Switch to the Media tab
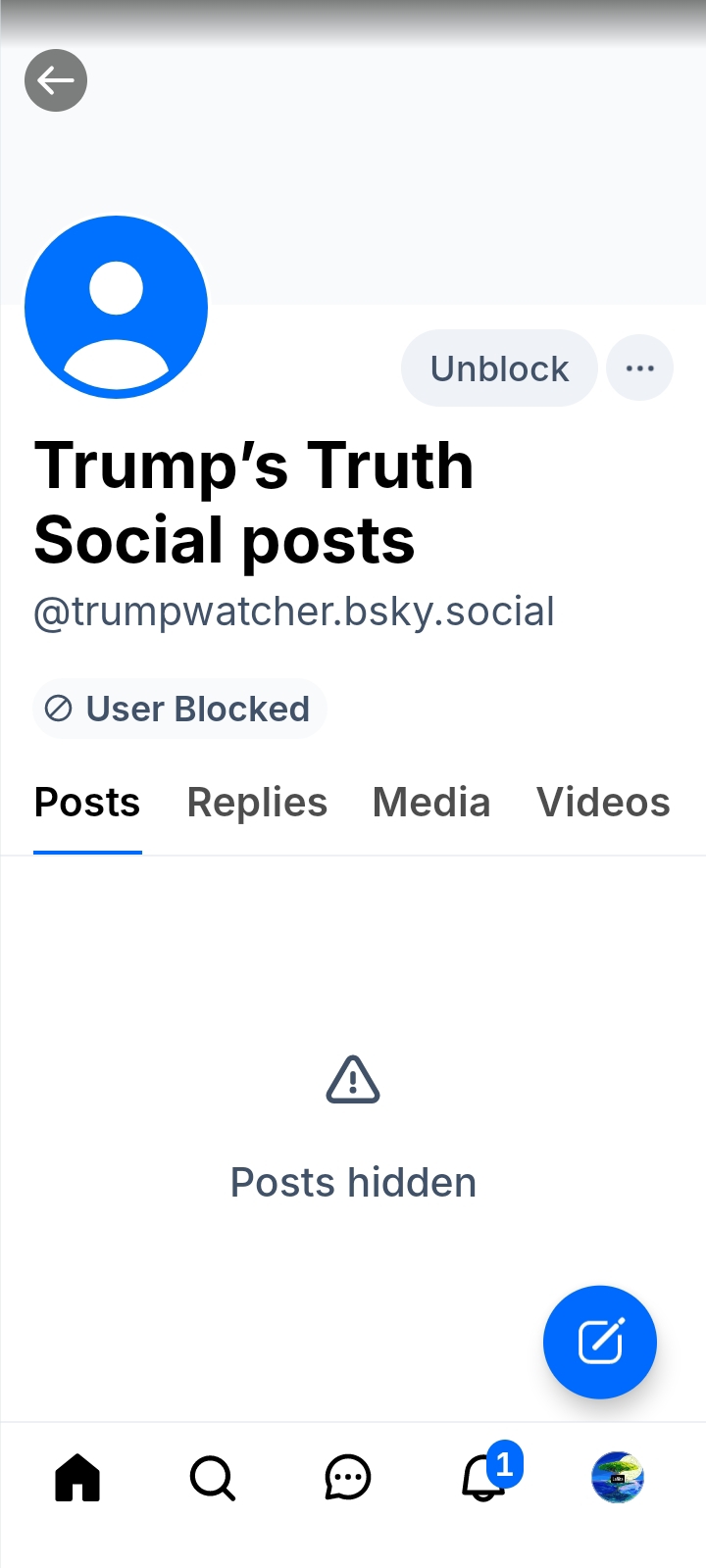The image size is (706, 1568). 431,803
